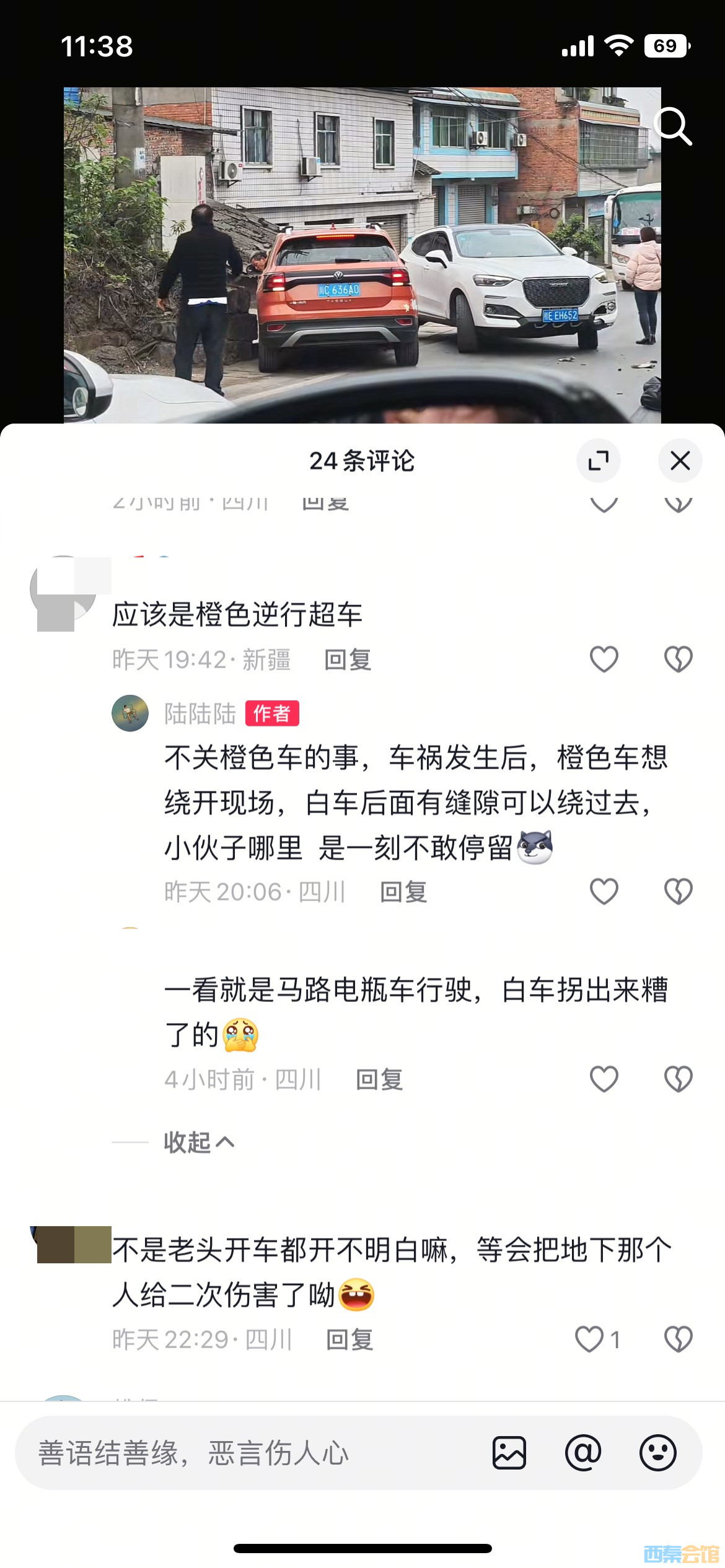Collapse replies with 收起
This screenshot has height=1568, width=725.
pos(198,1143)
